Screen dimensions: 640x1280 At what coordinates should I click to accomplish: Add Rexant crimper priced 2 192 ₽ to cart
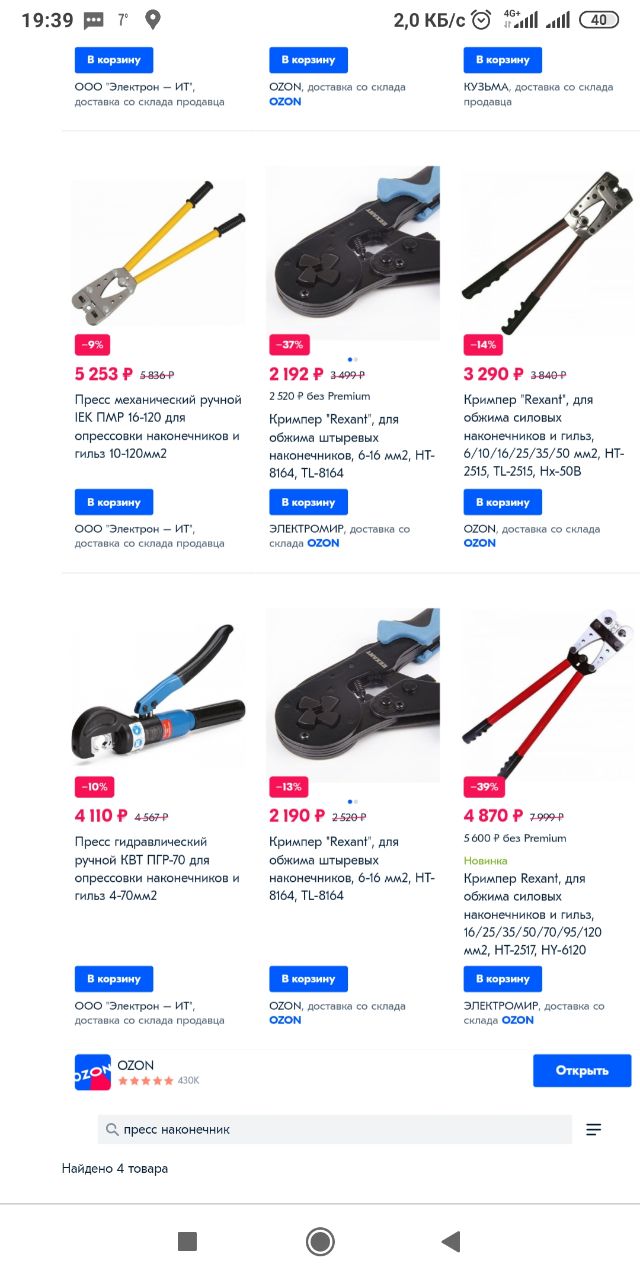point(308,502)
